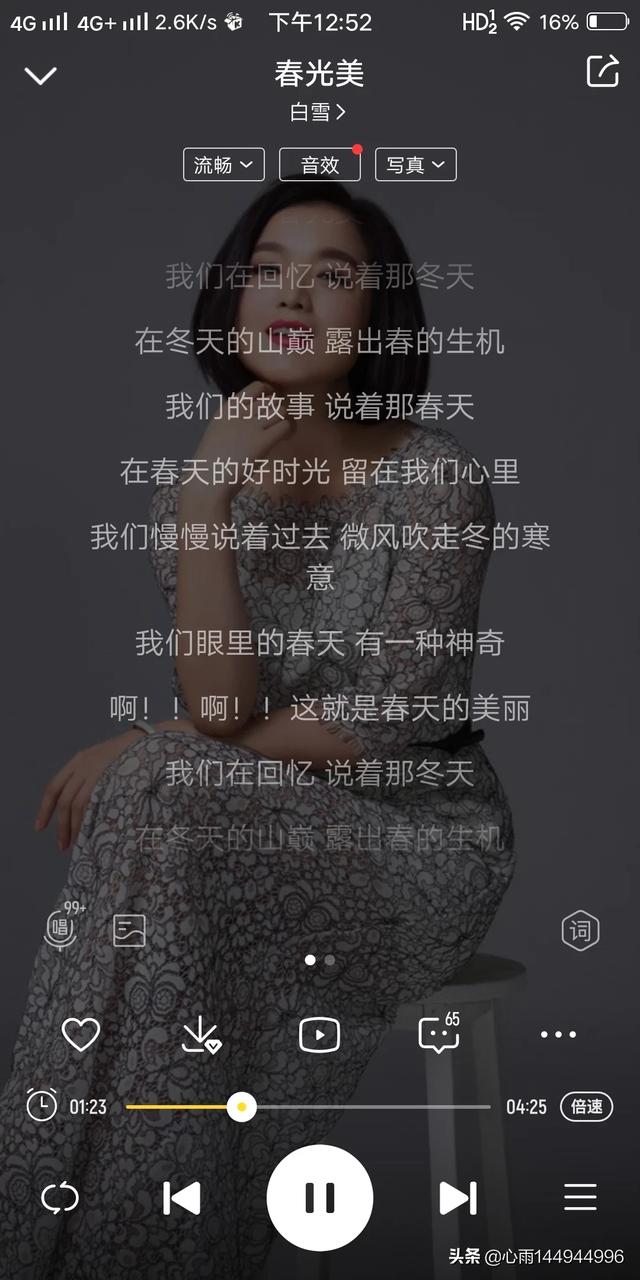The height and width of the screenshot is (1280, 640).
Task: Share the song 春光美
Action: 602,72
